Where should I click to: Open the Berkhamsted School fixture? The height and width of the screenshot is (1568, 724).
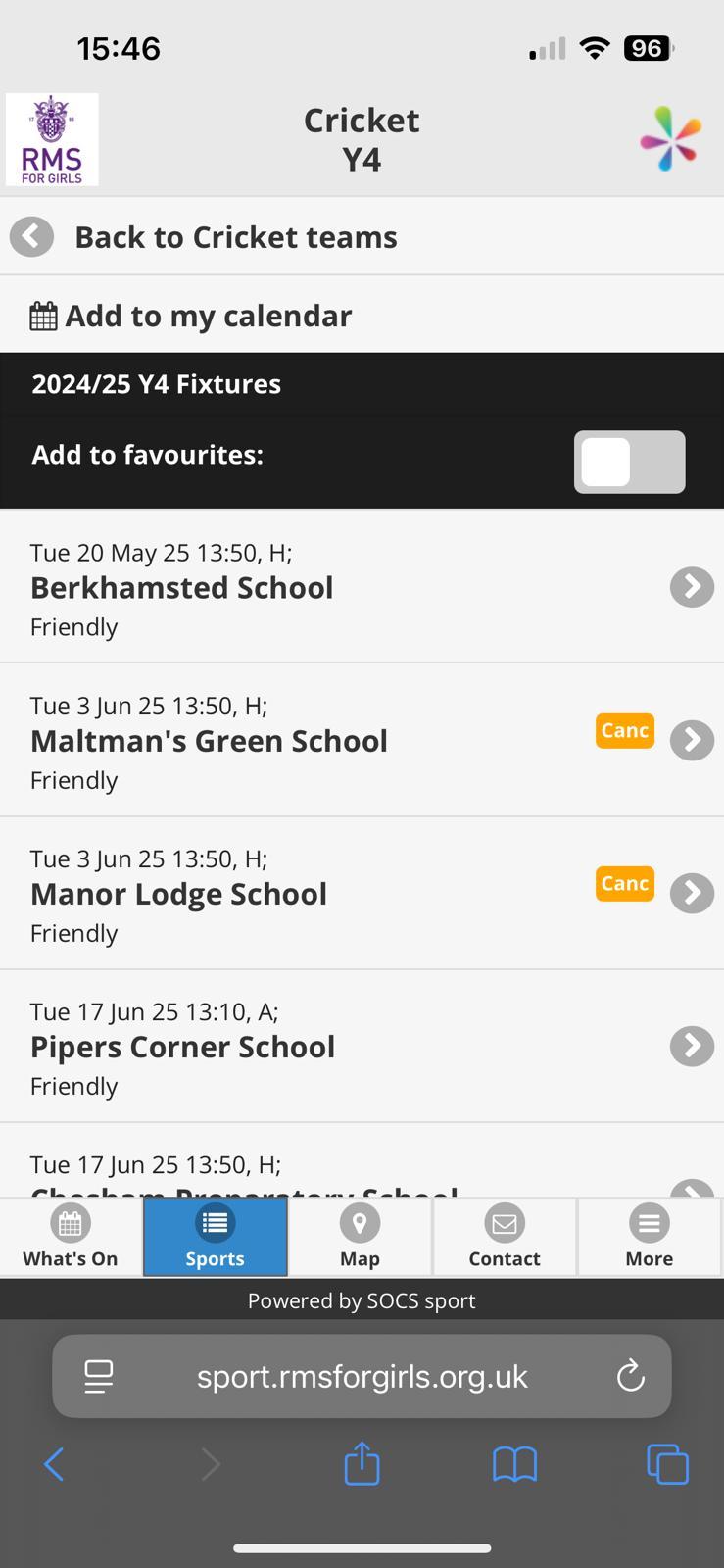(x=362, y=587)
